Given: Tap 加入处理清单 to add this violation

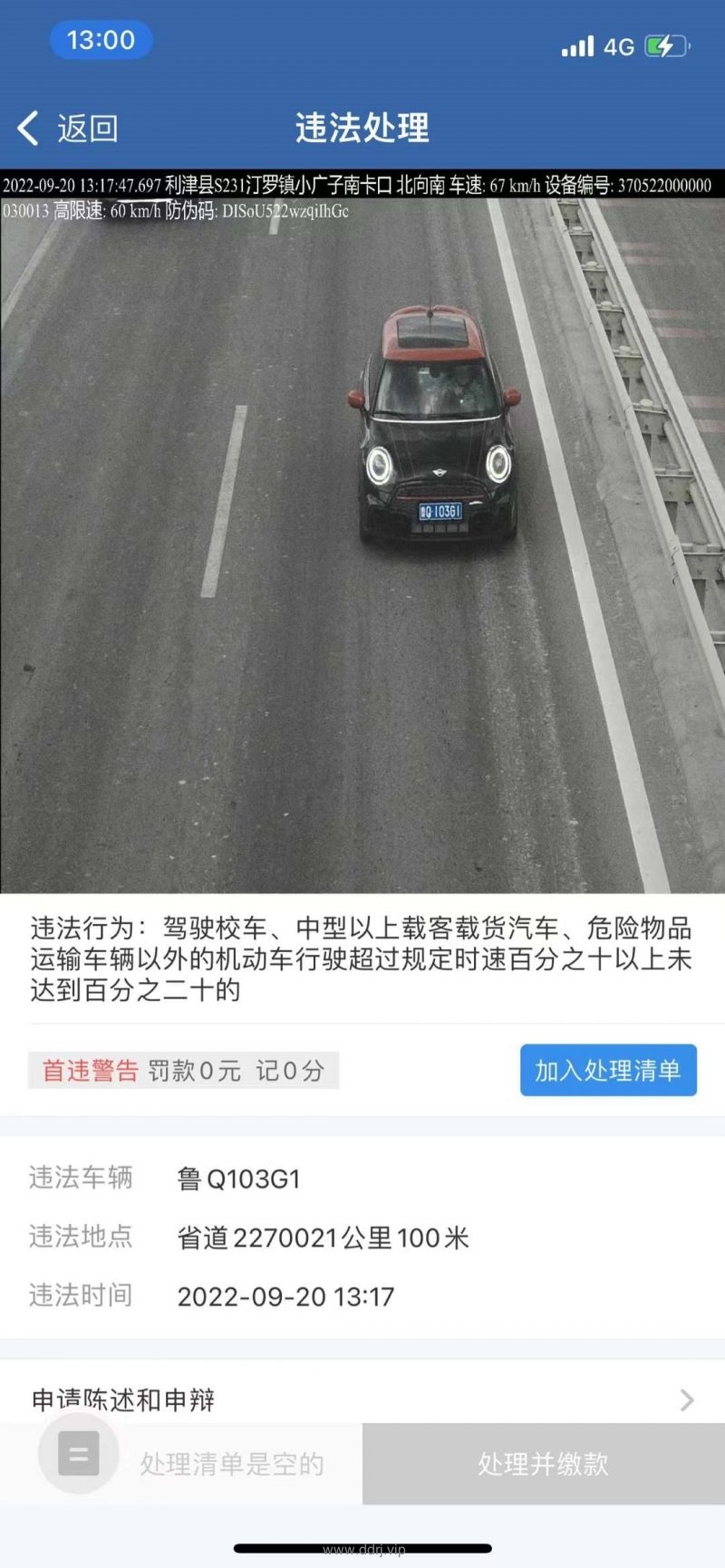Looking at the screenshot, I should coord(607,1070).
